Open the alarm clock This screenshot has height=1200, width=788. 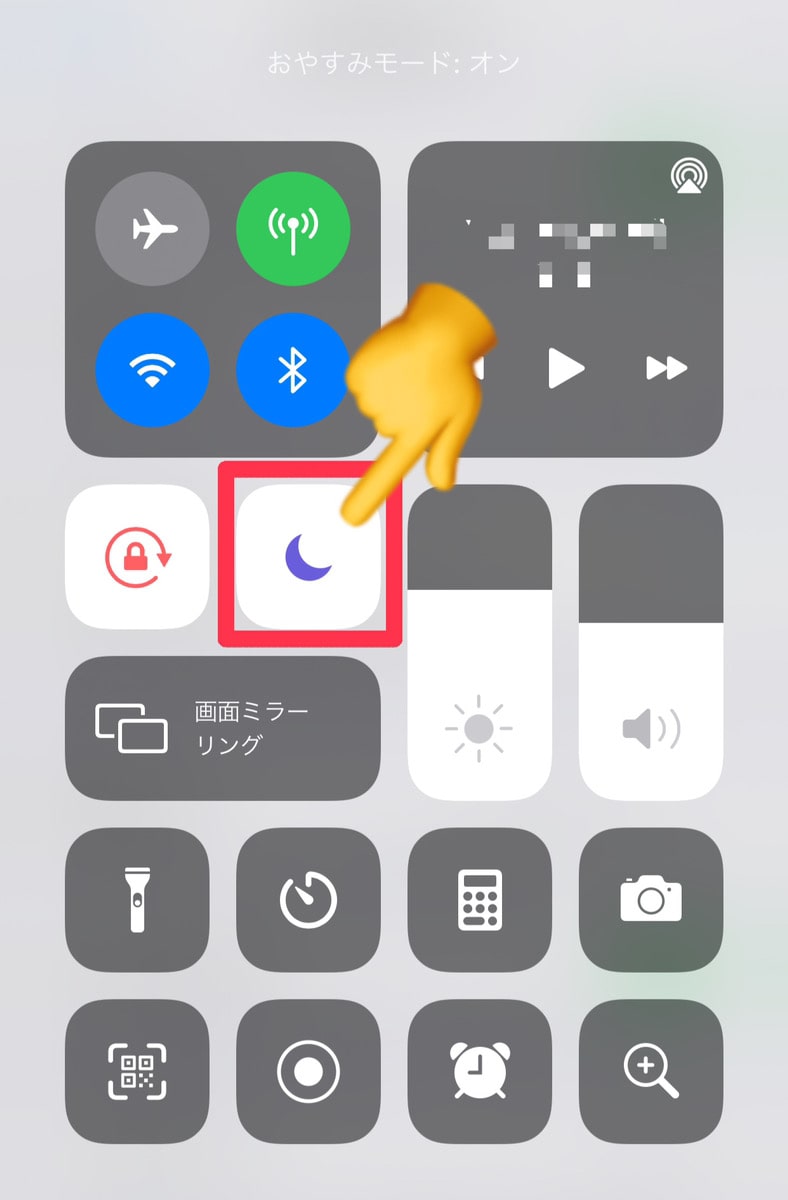pos(480,1071)
